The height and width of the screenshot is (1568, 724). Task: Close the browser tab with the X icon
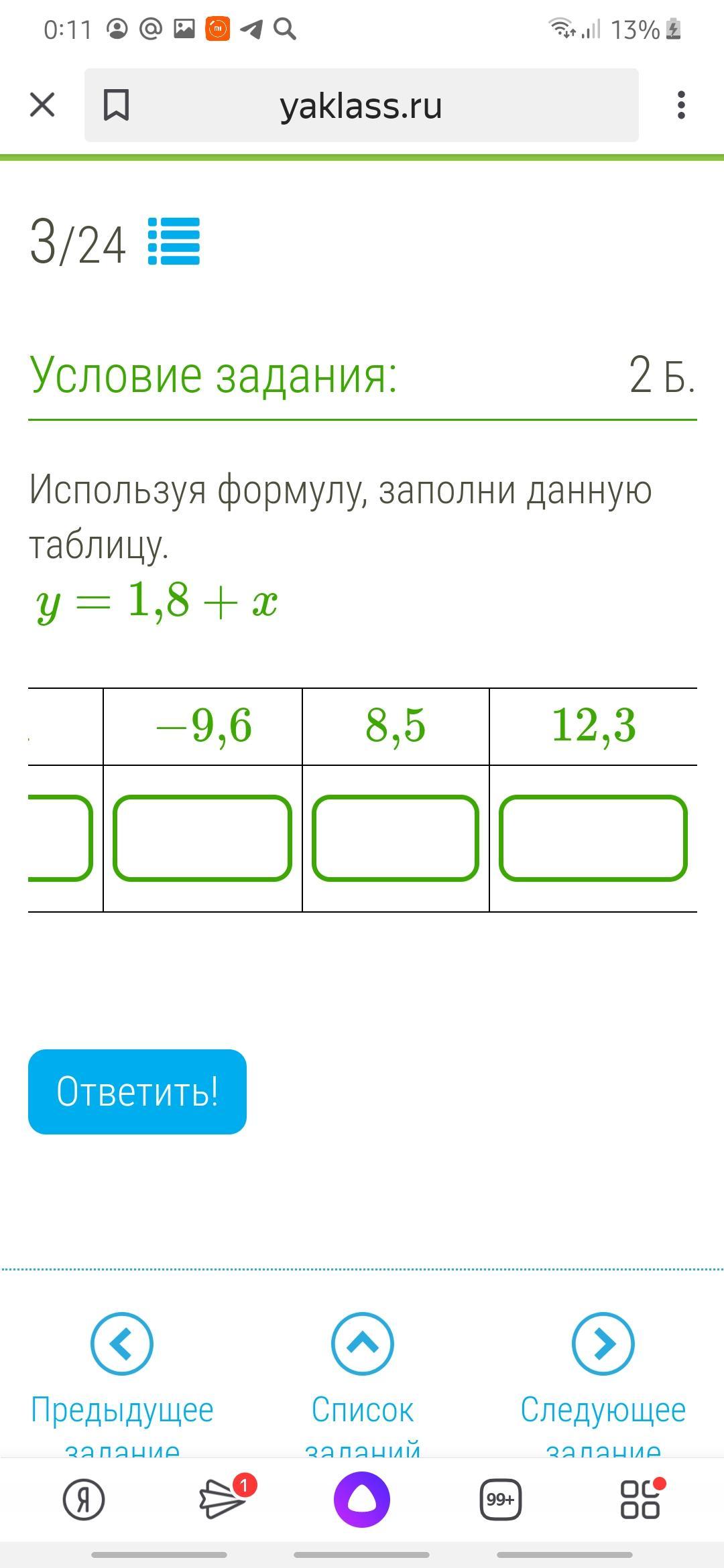coord(42,105)
